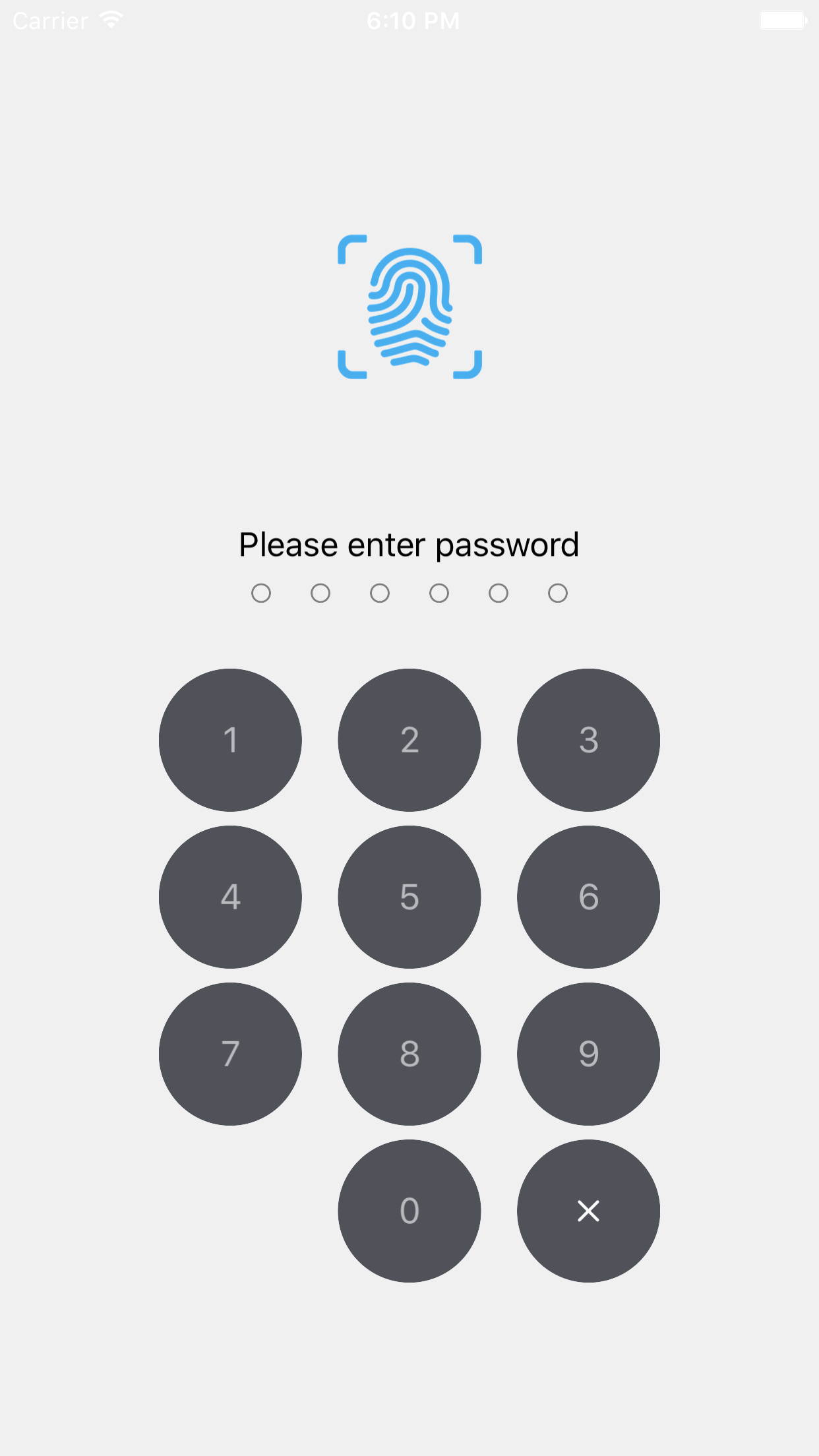819x1456 pixels.
Task: Tap the battery indicator
Action: pyautogui.click(x=783, y=20)
